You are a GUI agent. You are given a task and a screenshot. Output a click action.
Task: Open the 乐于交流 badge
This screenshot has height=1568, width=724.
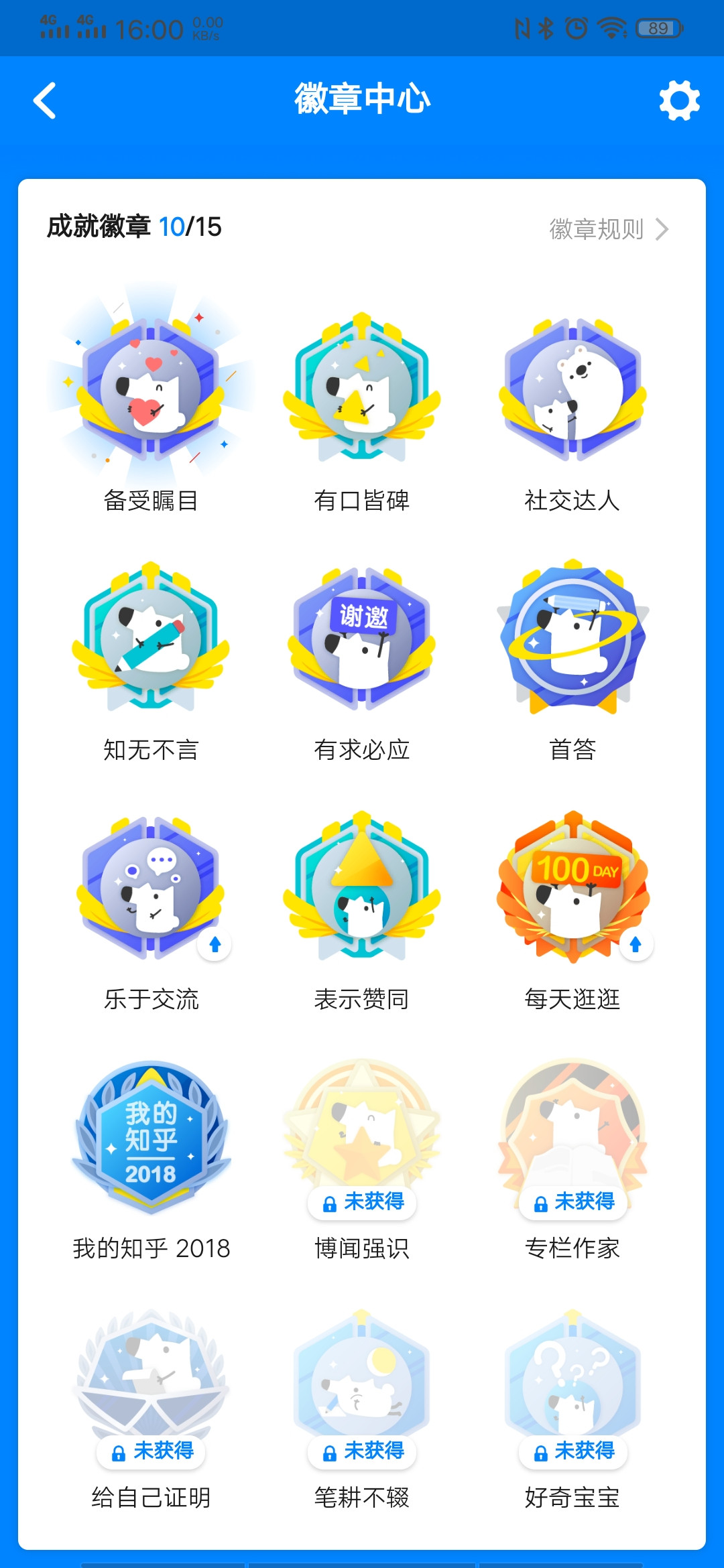pos(151,886)
